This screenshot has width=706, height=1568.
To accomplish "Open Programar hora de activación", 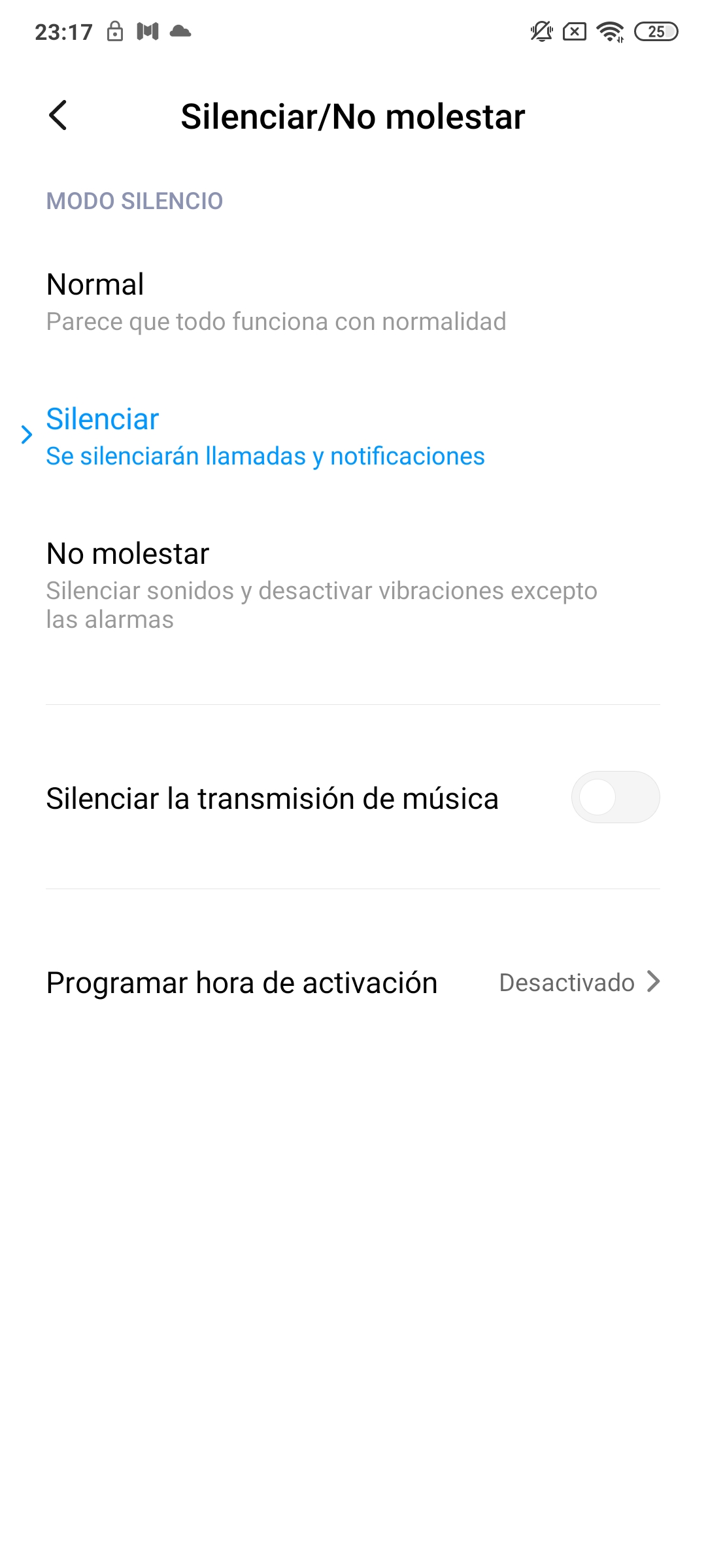I will point(353,982).
